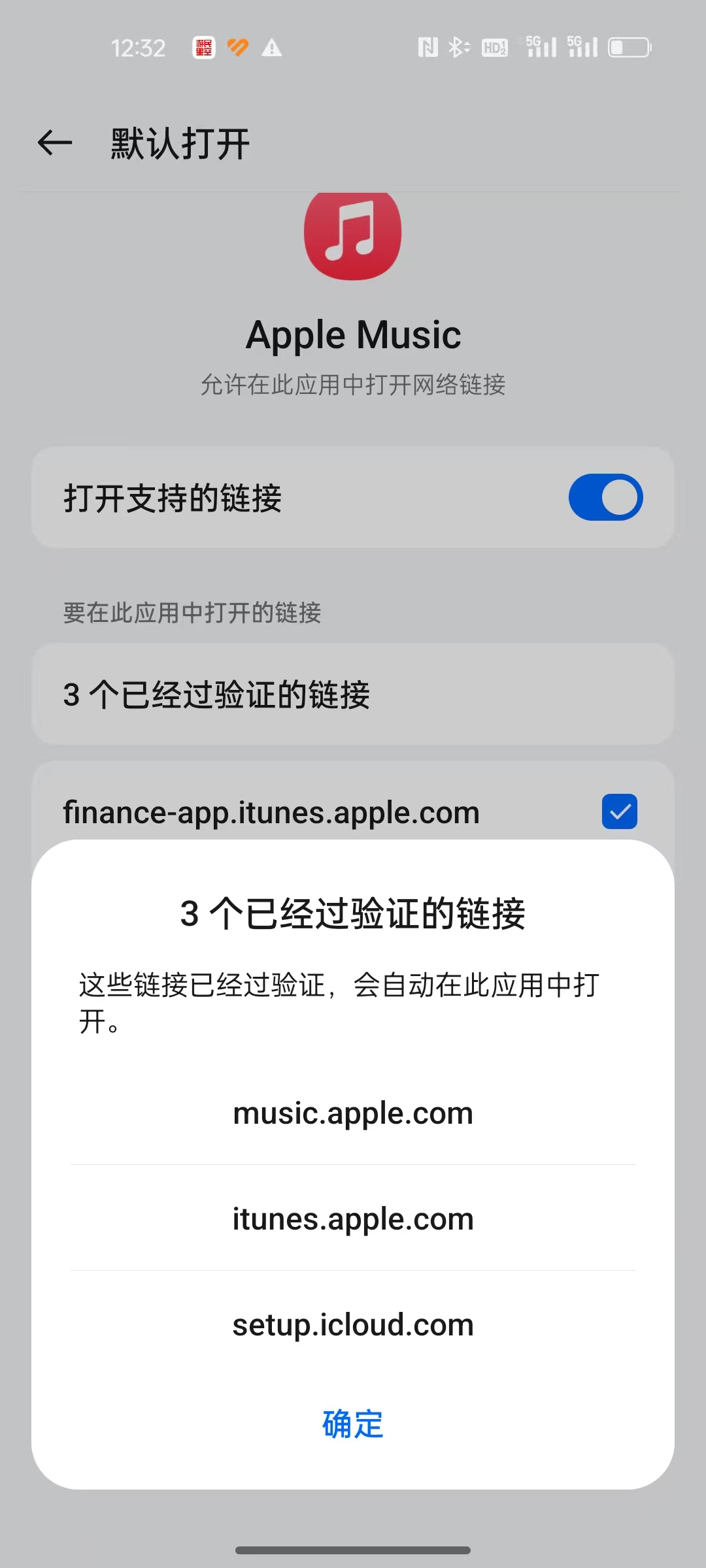The height and width of the screenshot is (1568, 706).
Task: Tap 确定 to dismiss the dialog
Action: (352, 1424)
